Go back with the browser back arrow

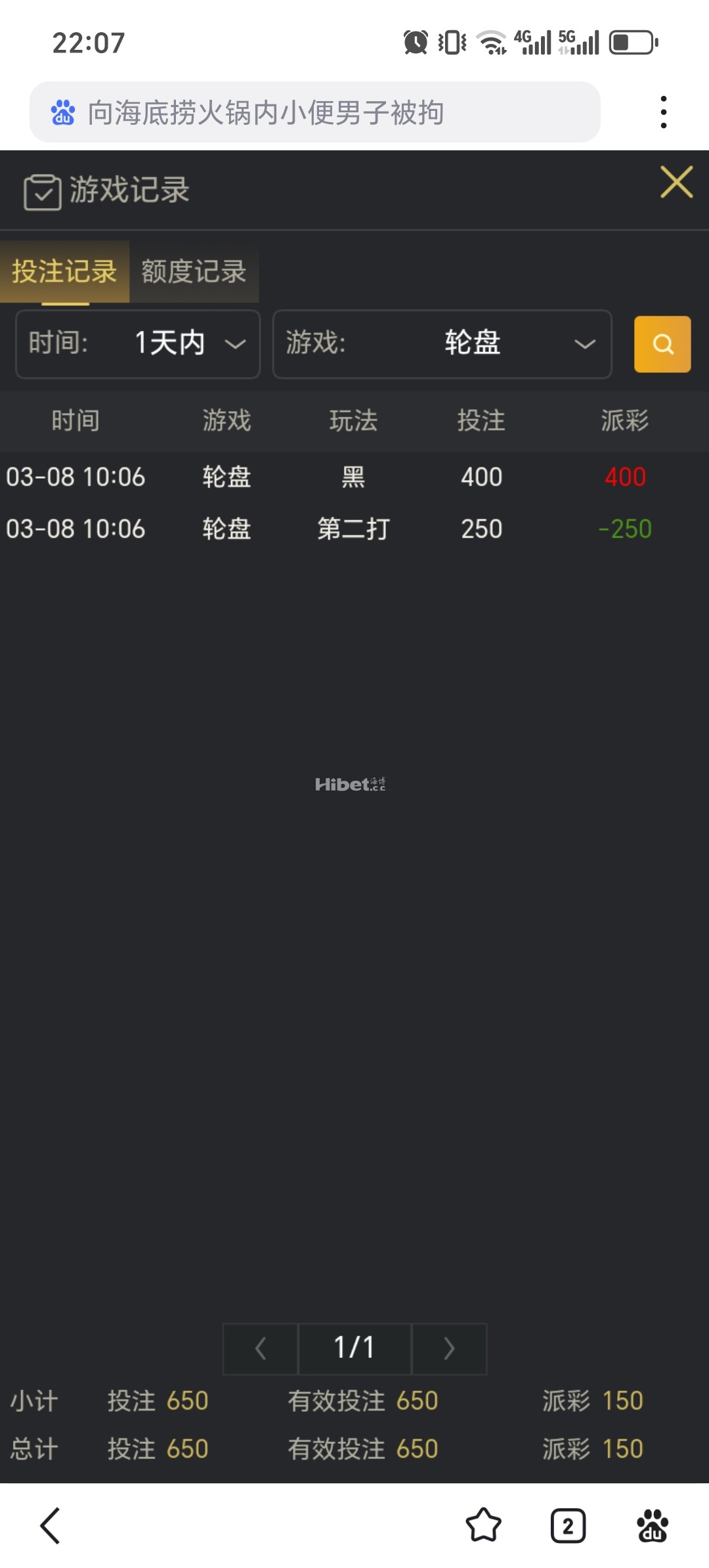pos(51,1525)
